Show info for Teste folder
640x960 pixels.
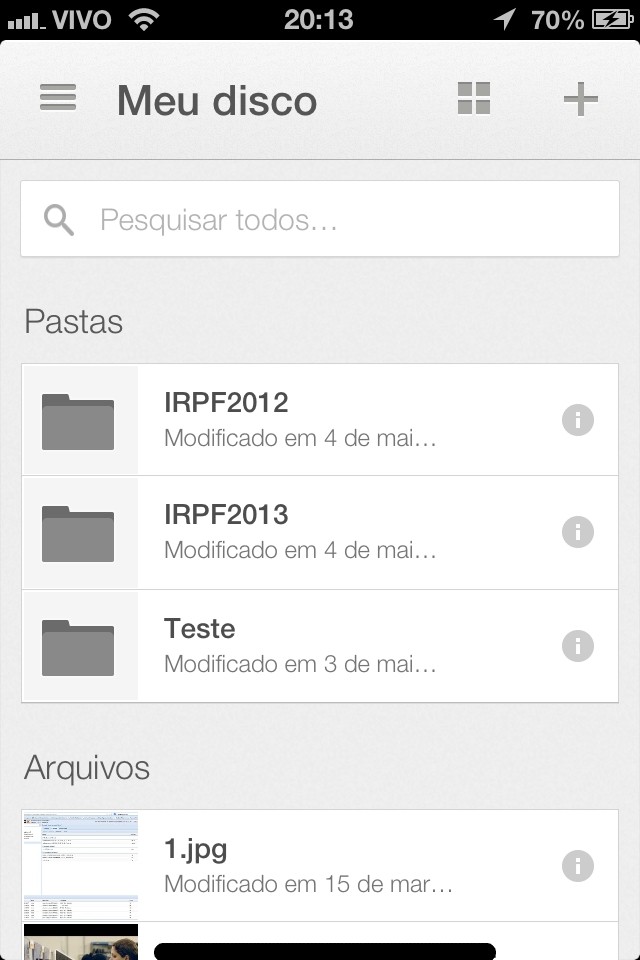coord(578,646)
